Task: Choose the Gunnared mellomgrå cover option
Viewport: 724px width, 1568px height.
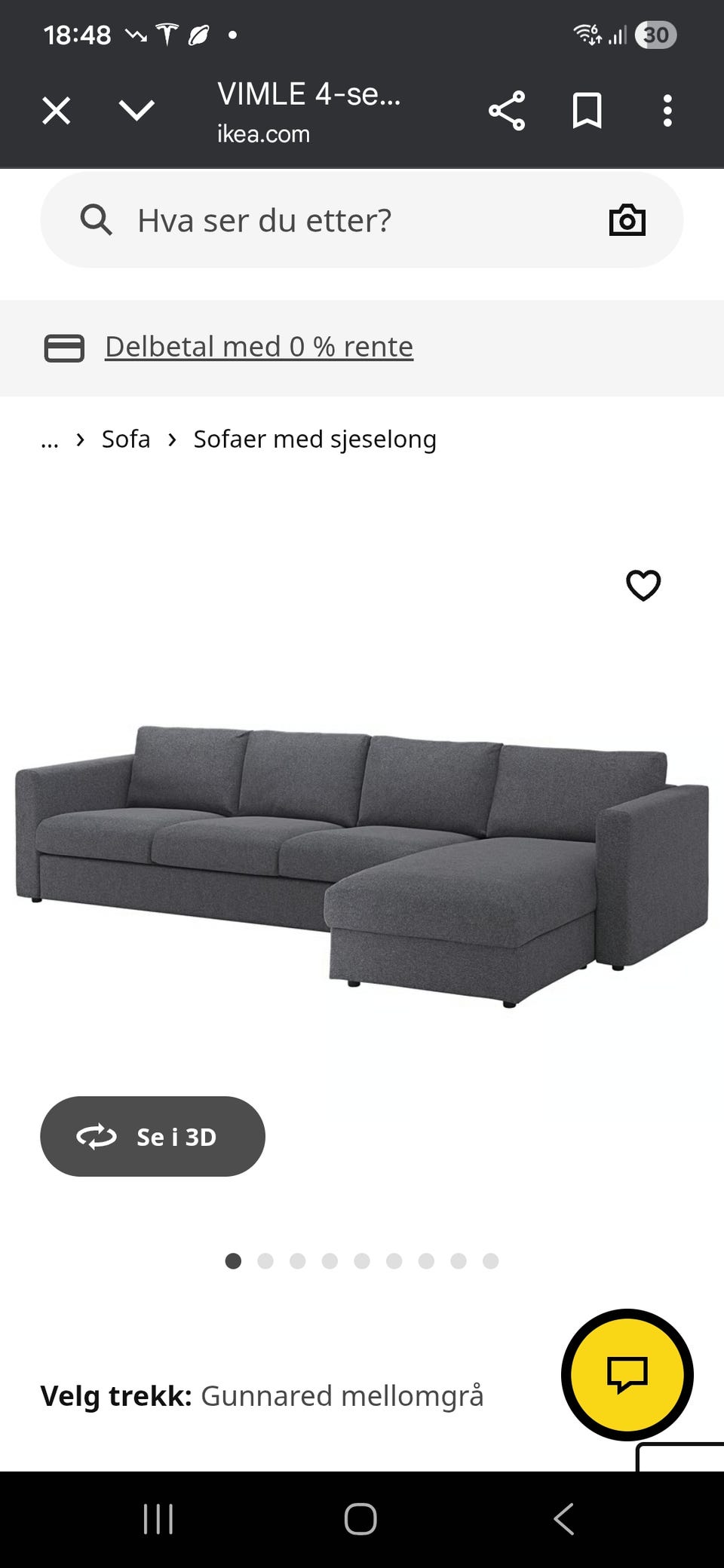Action: 343,1395
